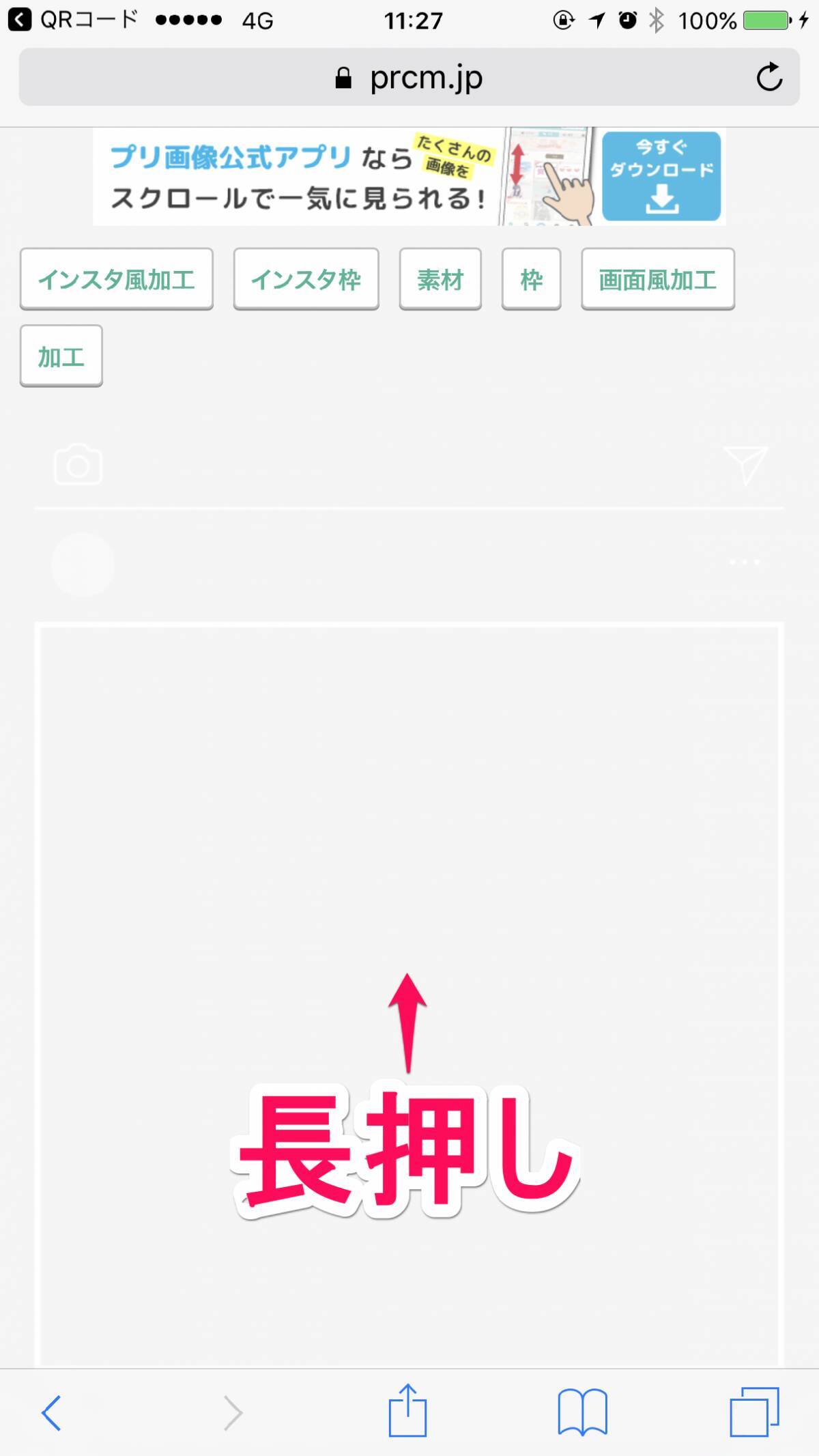Open the 画面風加工 tag
The width and height of the screenshot is (819, 1456).
pyautogui.click(x=657, y=279)
